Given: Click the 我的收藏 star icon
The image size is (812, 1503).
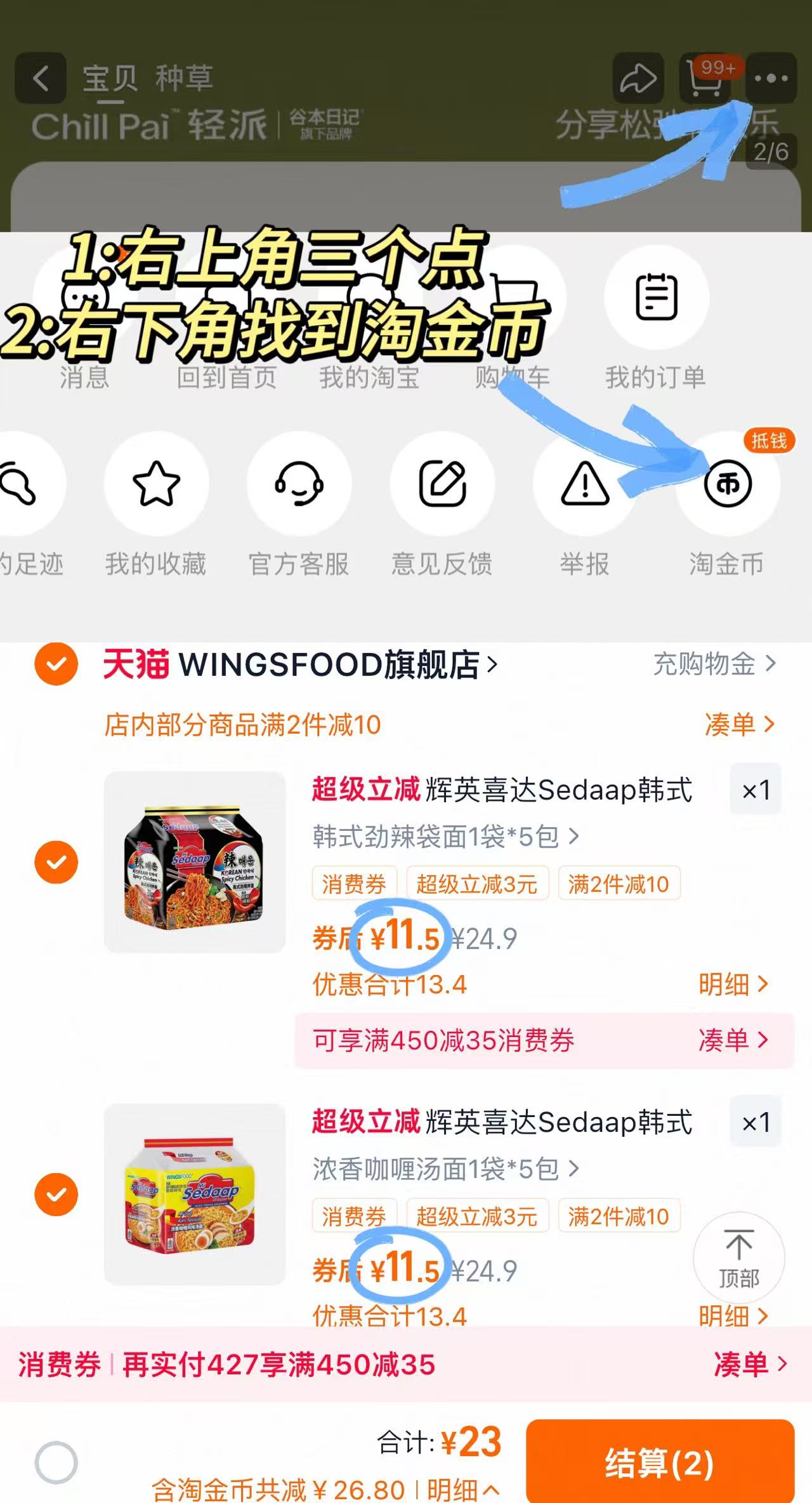Looking at the screenshot, I should coord(157,482).
